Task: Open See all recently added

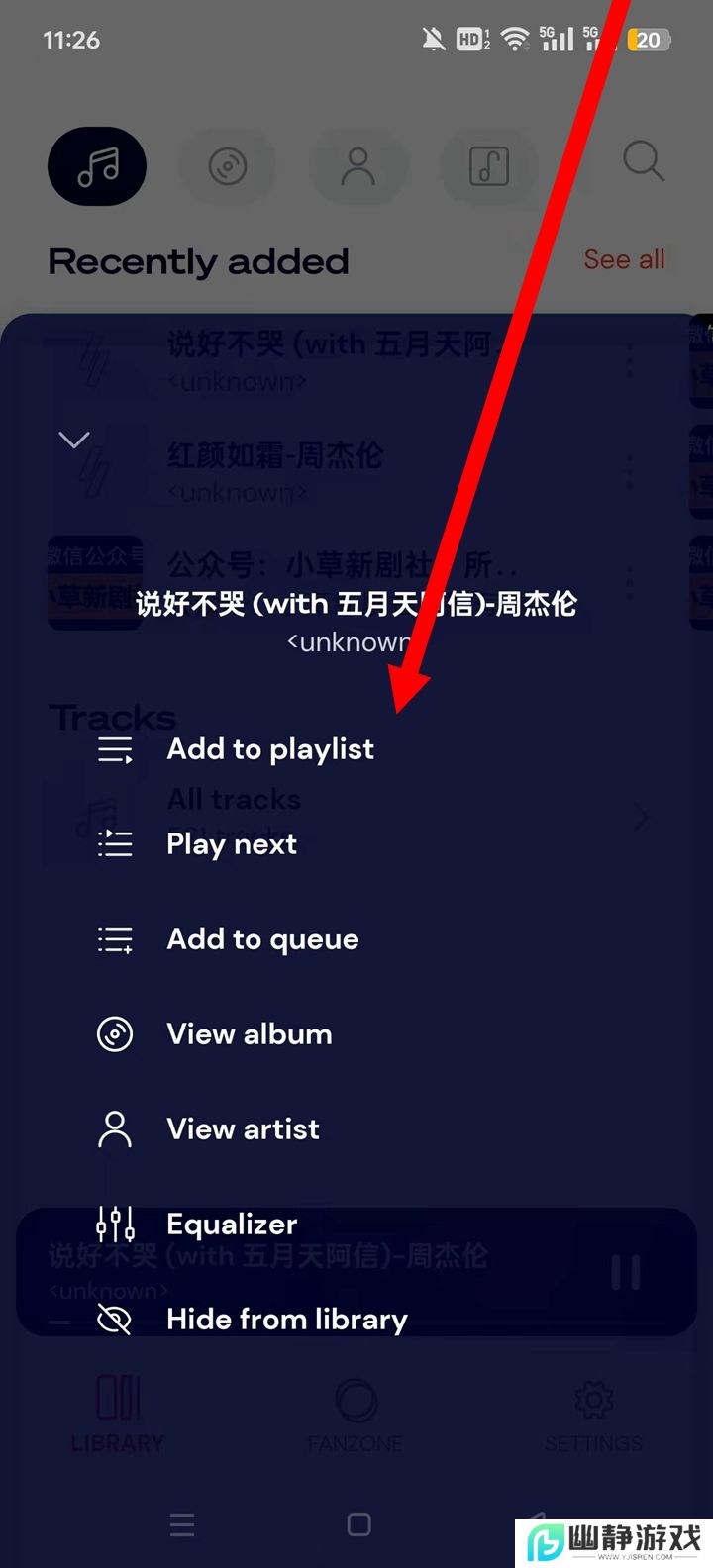Action: point(624,259)
